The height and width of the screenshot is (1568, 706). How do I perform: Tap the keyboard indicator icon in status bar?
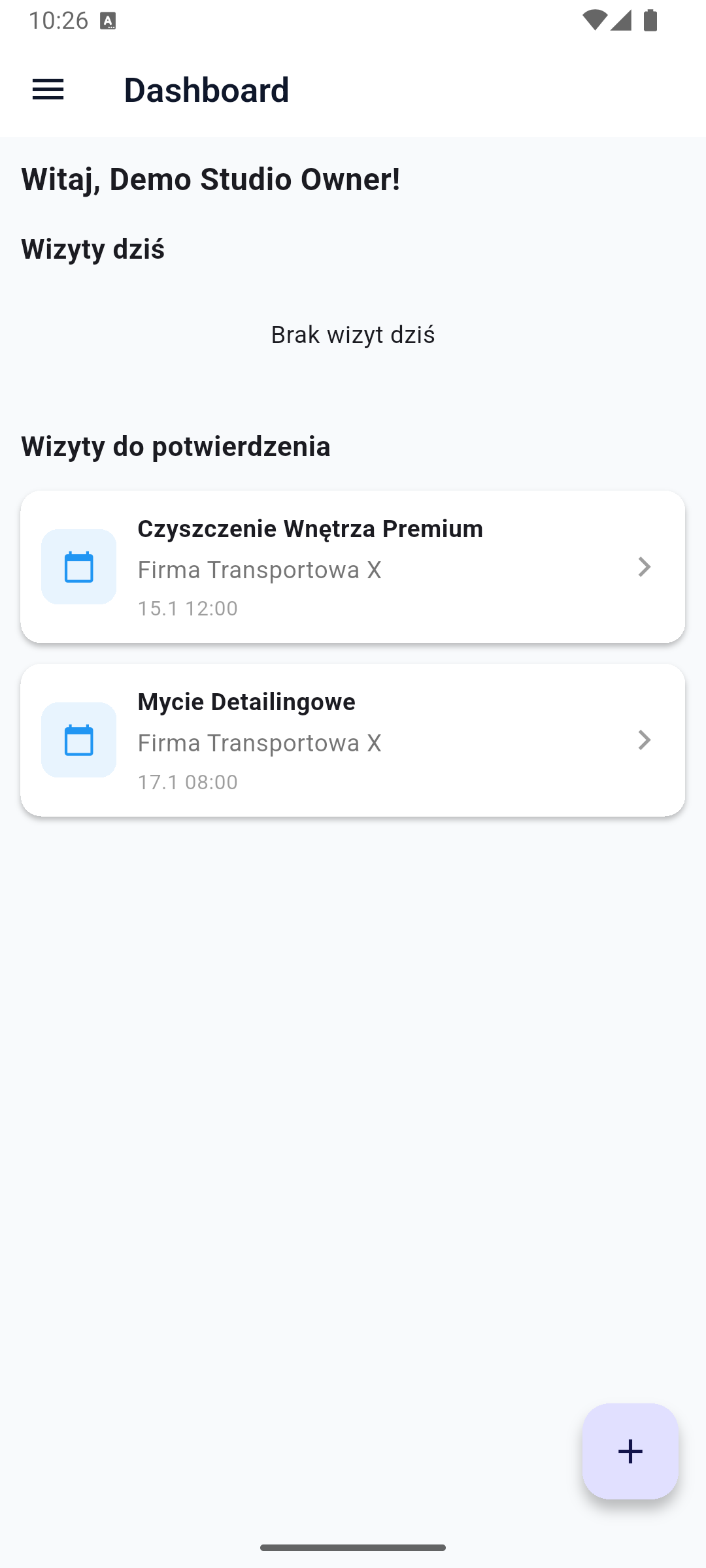(107, 22)
